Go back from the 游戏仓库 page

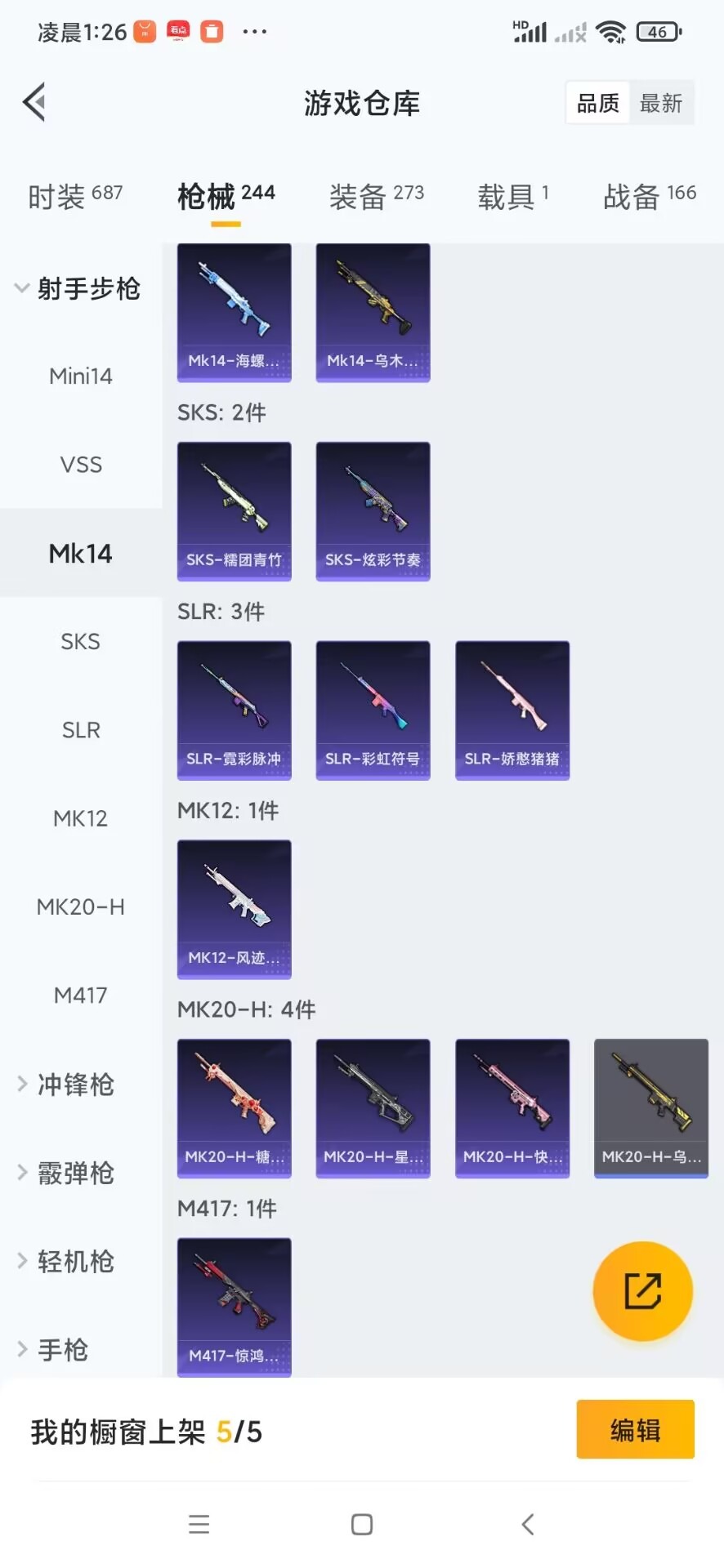pyautogui.click(x=34, y=103)
